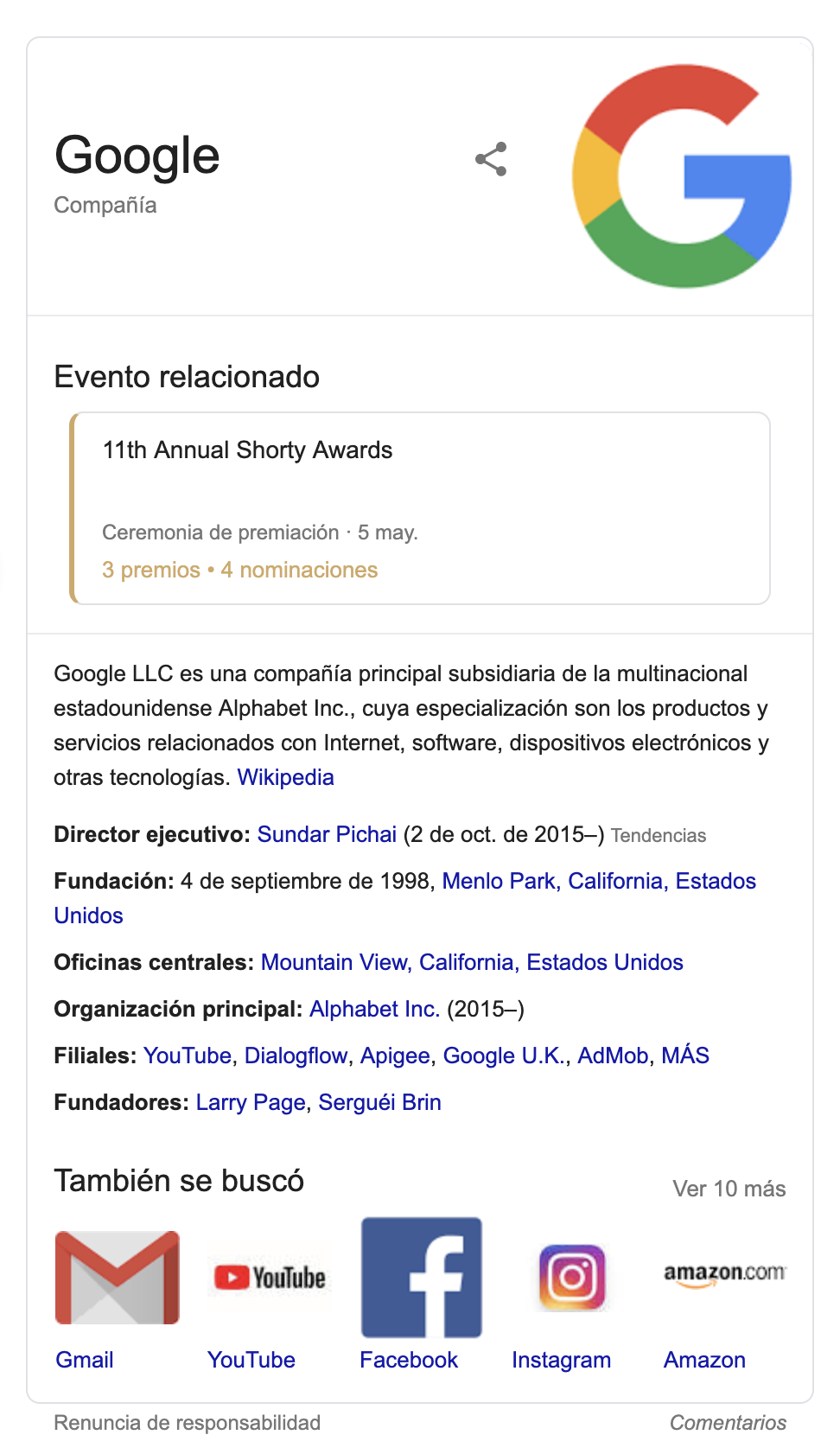The width and height of the screenshot is (840, 1454).
Task: Show MÁS subsidiaries
Action: pos(685,1055)
